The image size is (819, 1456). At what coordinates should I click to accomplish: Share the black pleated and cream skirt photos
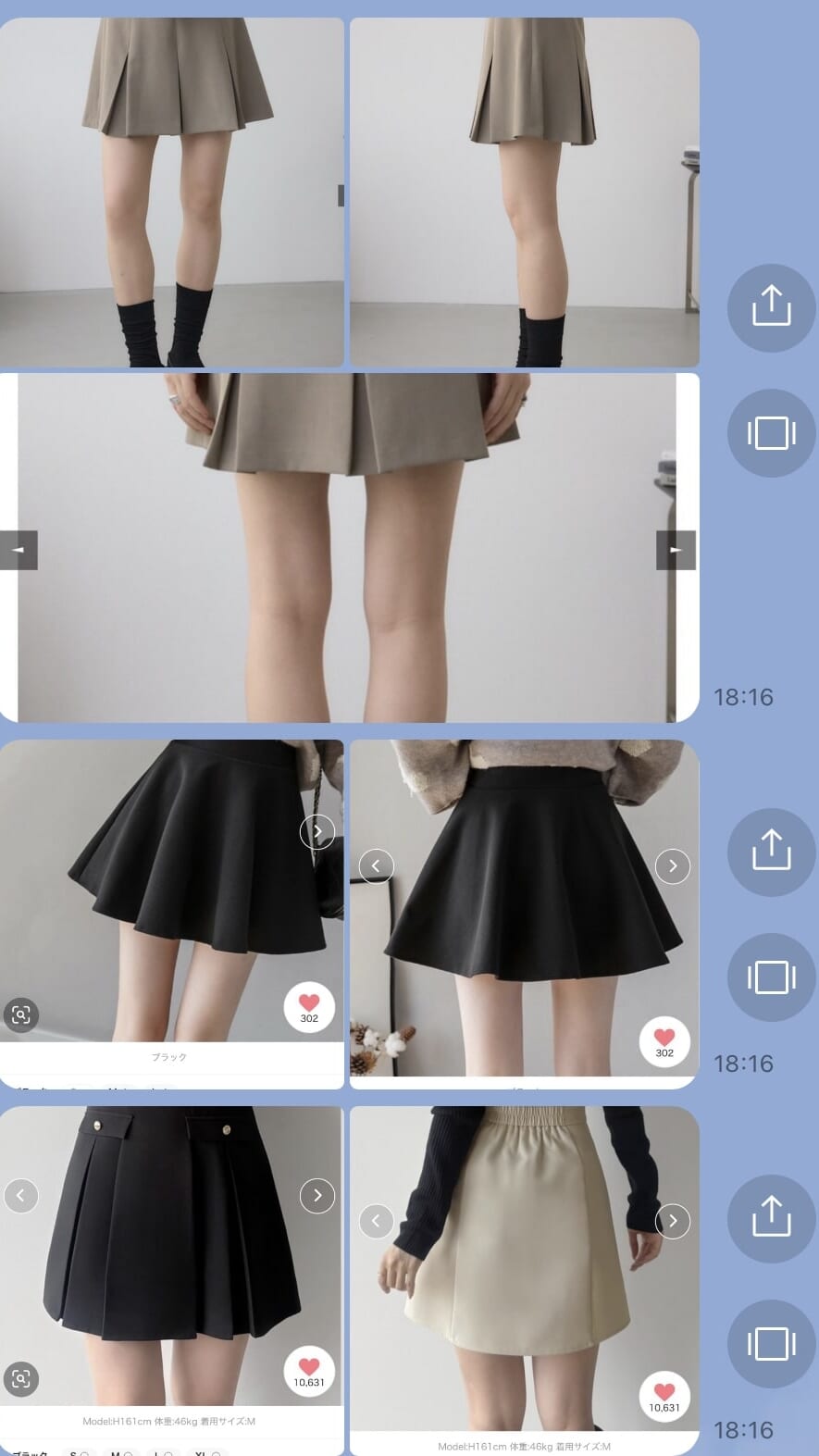[x=771, y=1218]
